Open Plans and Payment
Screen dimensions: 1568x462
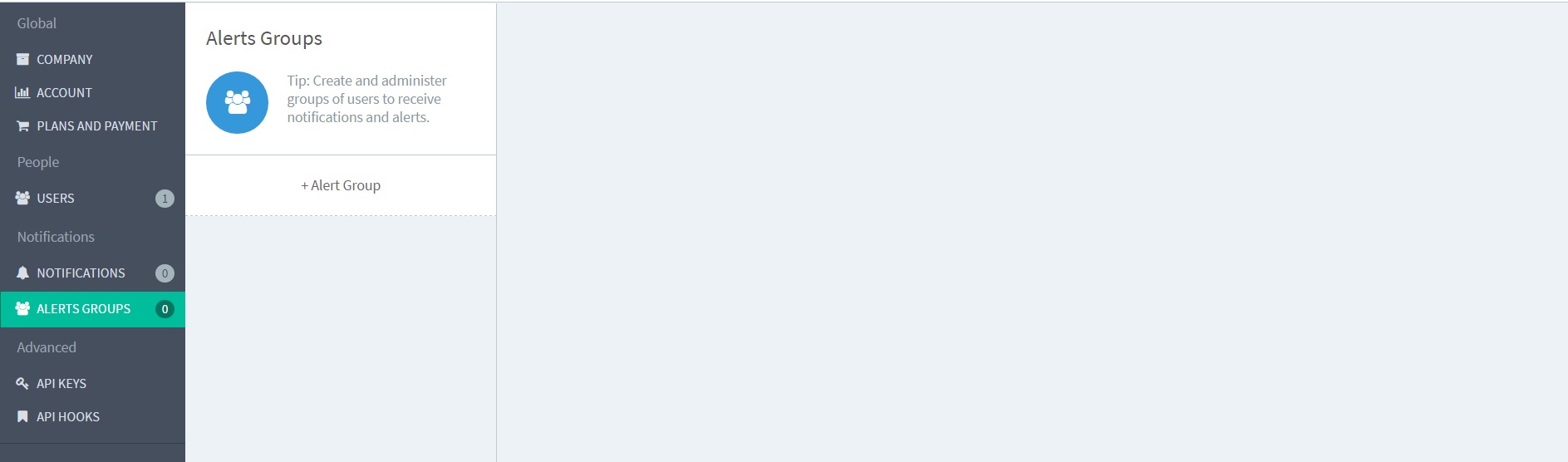[x=96, y=126]
